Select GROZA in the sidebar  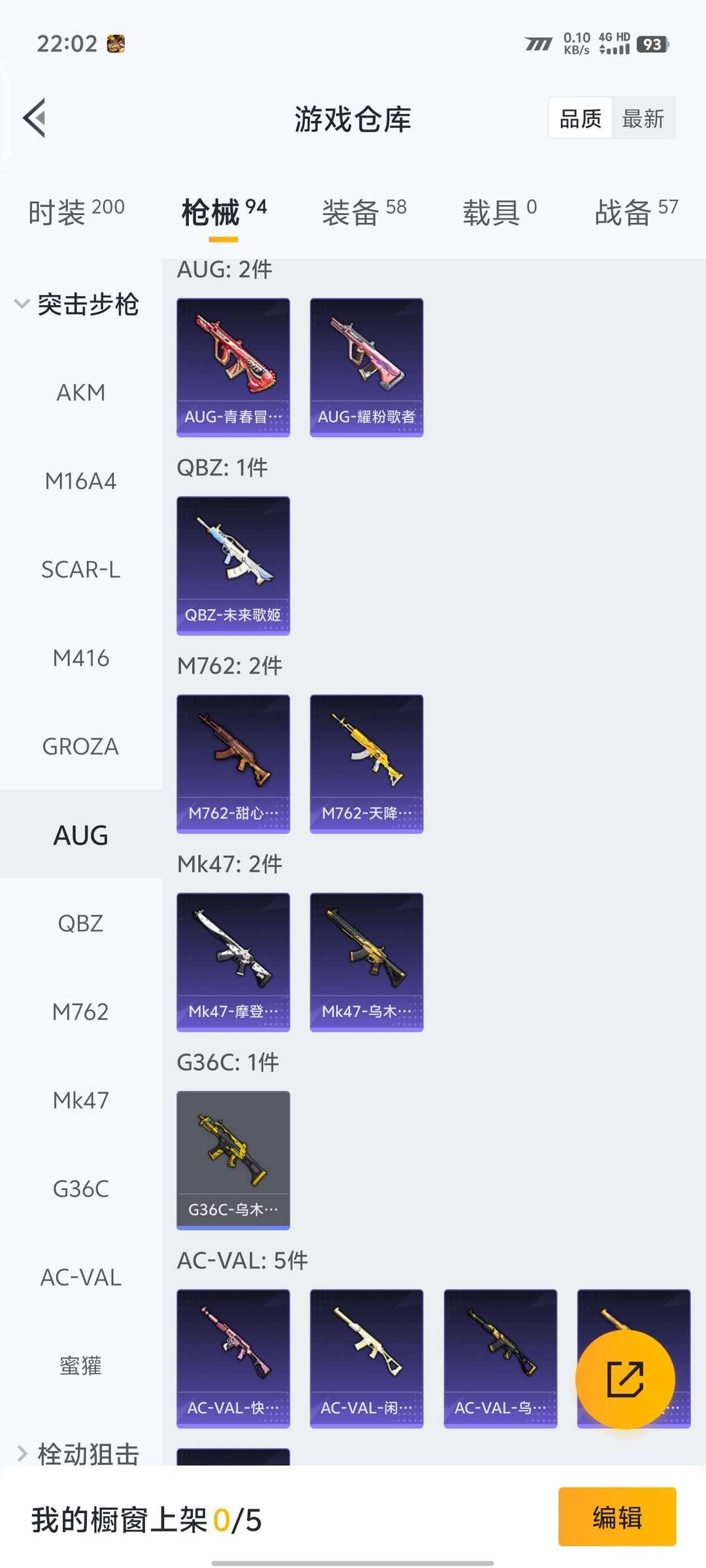pyautogui.click(x=80, y=746)
